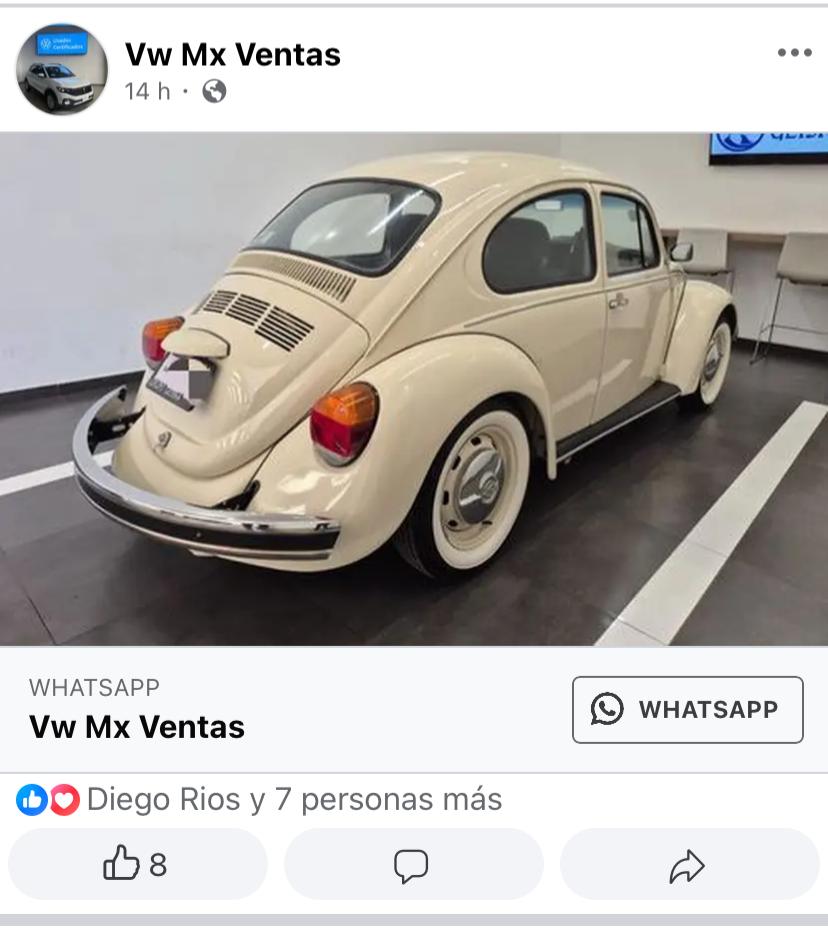Open the Vw Mx Ventas page name
This screenshot has height=933, width=828.
pos(232,54)
